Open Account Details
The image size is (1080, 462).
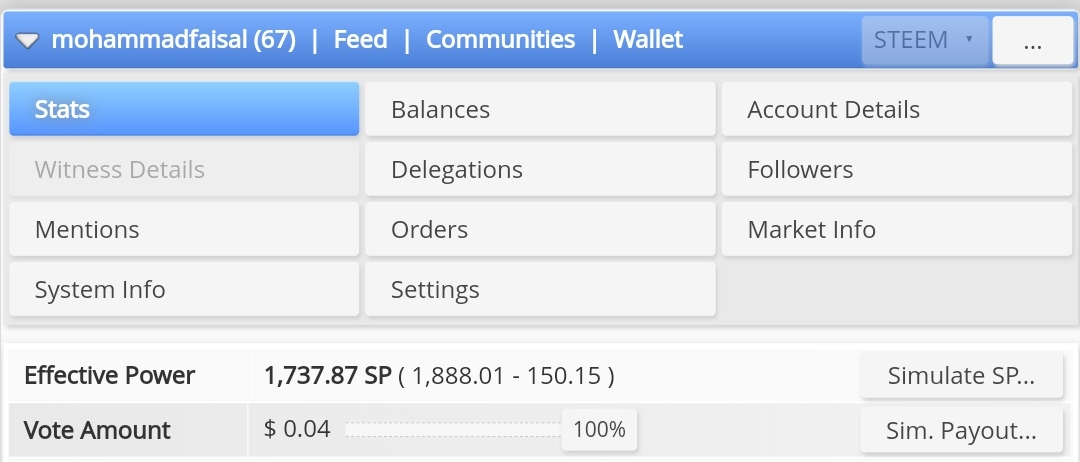point(897,109)
